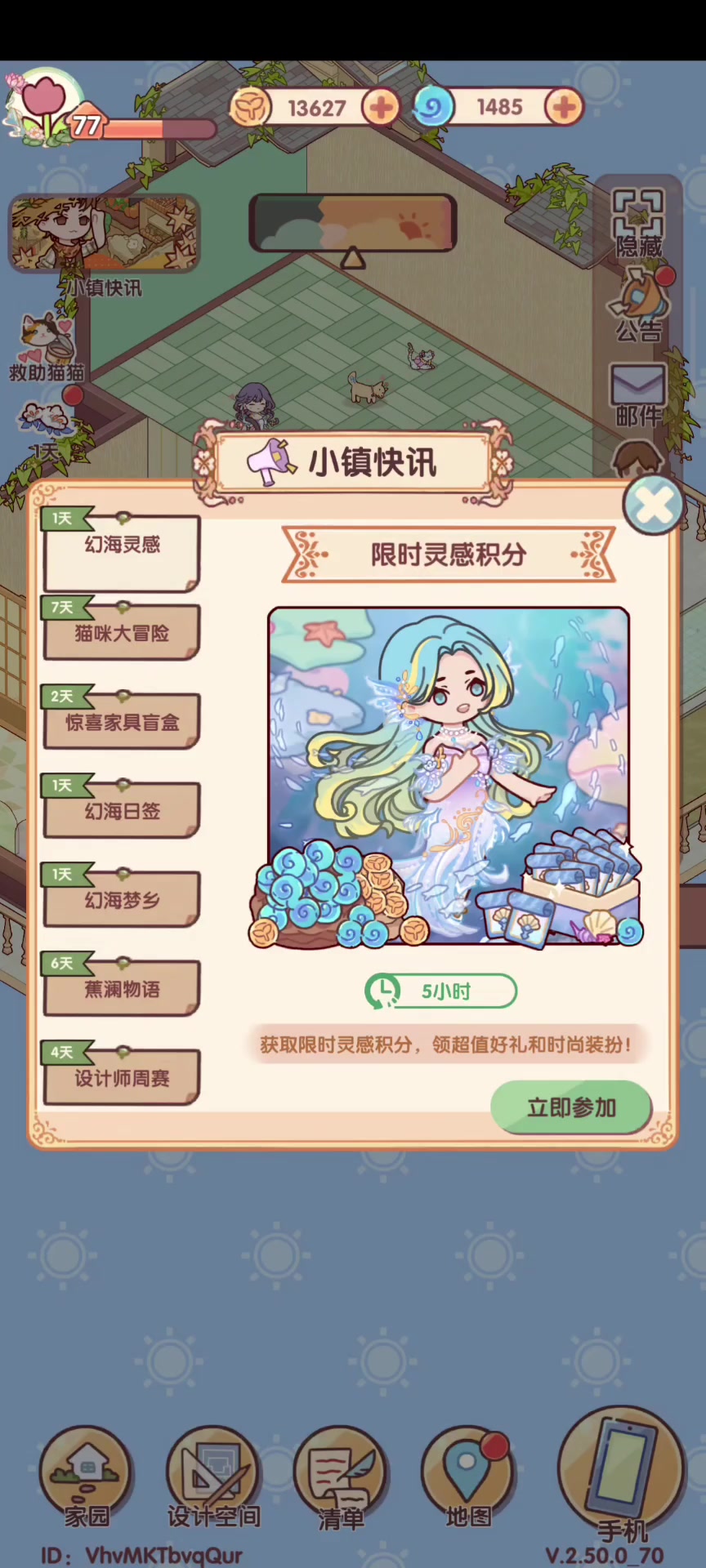This screenshot has width=706, height=1568.
Task: Open the 公告 announcements
Action: click(639, 305)
